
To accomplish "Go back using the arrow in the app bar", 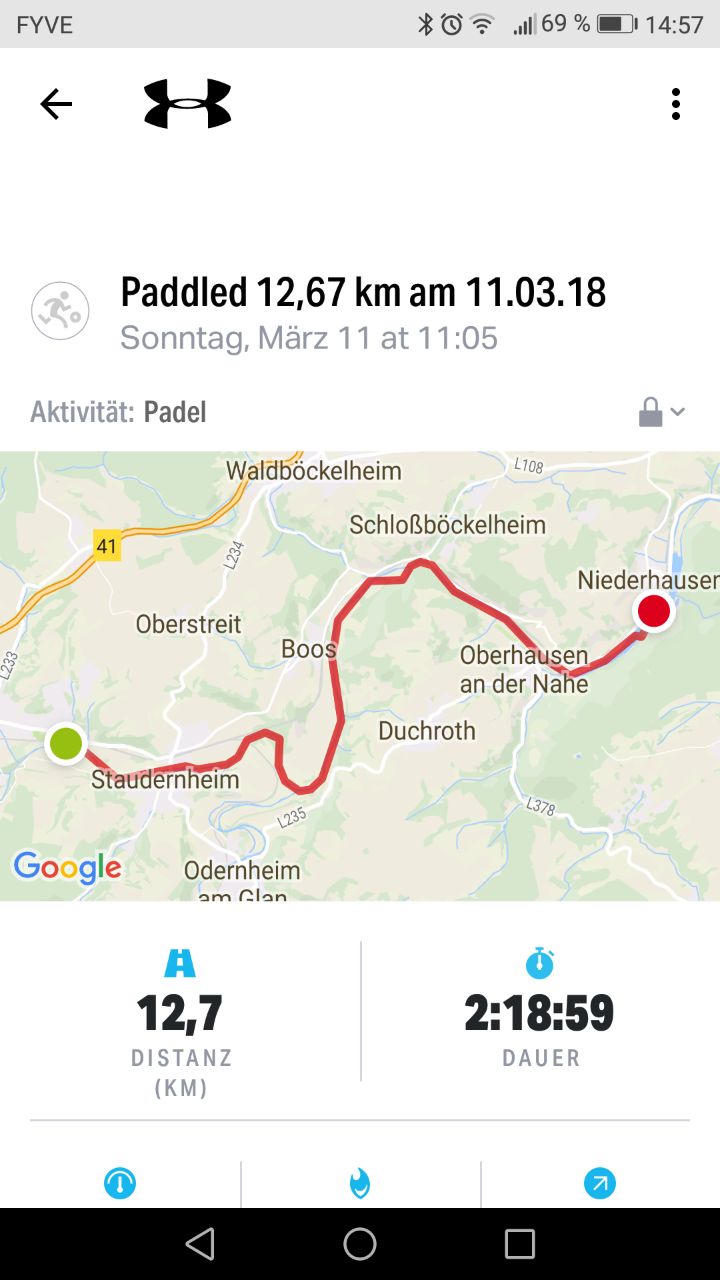I will [56, 104].
